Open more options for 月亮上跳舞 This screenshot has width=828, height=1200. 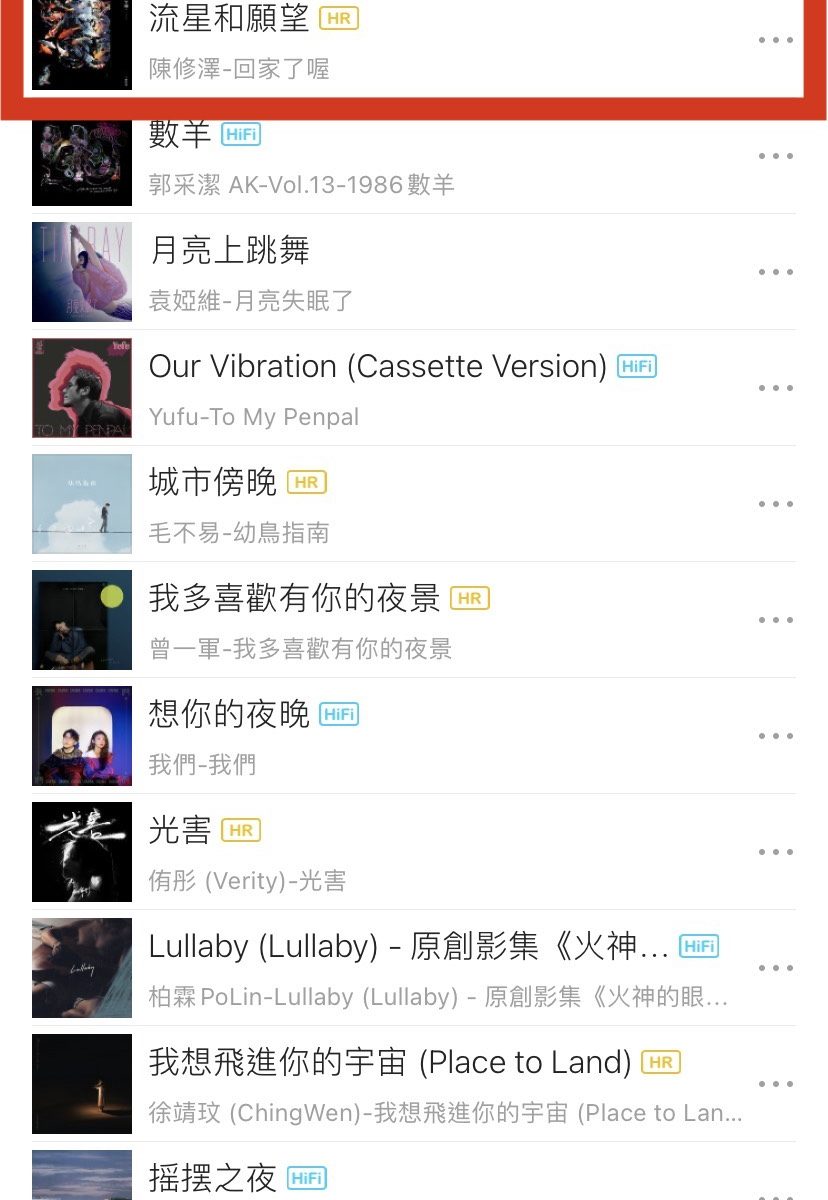(x=775, y=273)
